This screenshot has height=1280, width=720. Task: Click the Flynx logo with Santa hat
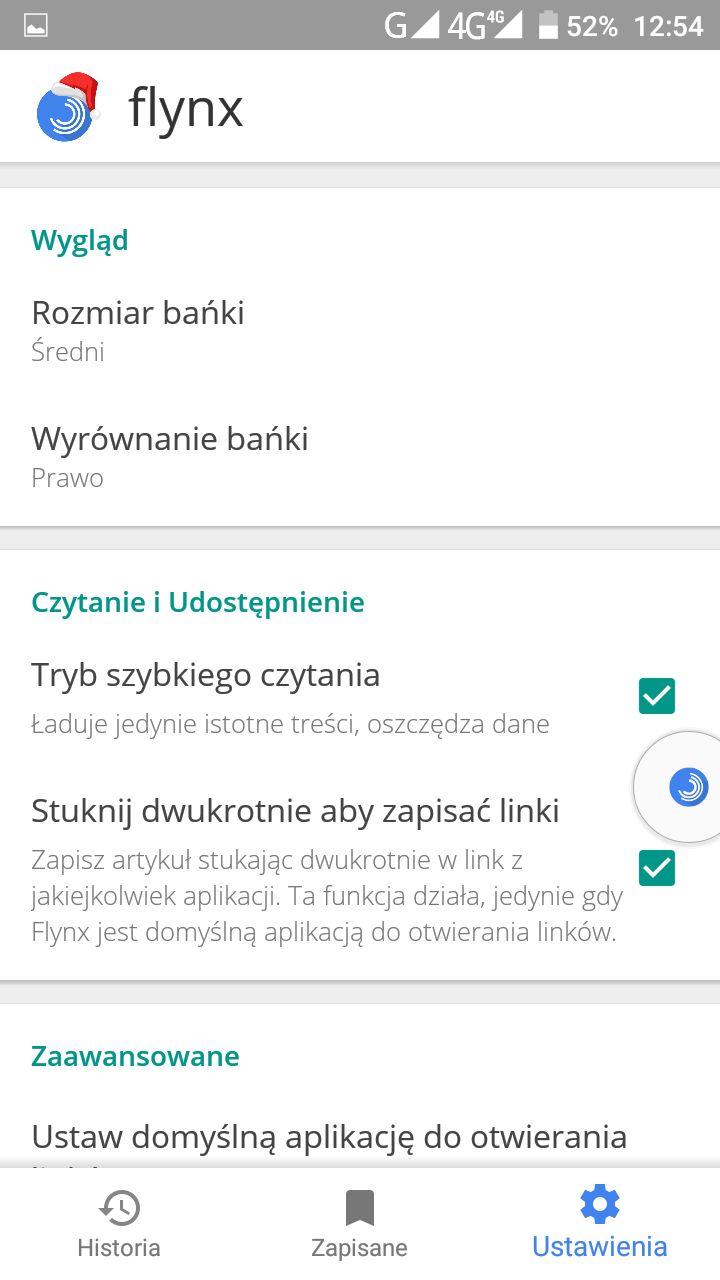(63, 107)
